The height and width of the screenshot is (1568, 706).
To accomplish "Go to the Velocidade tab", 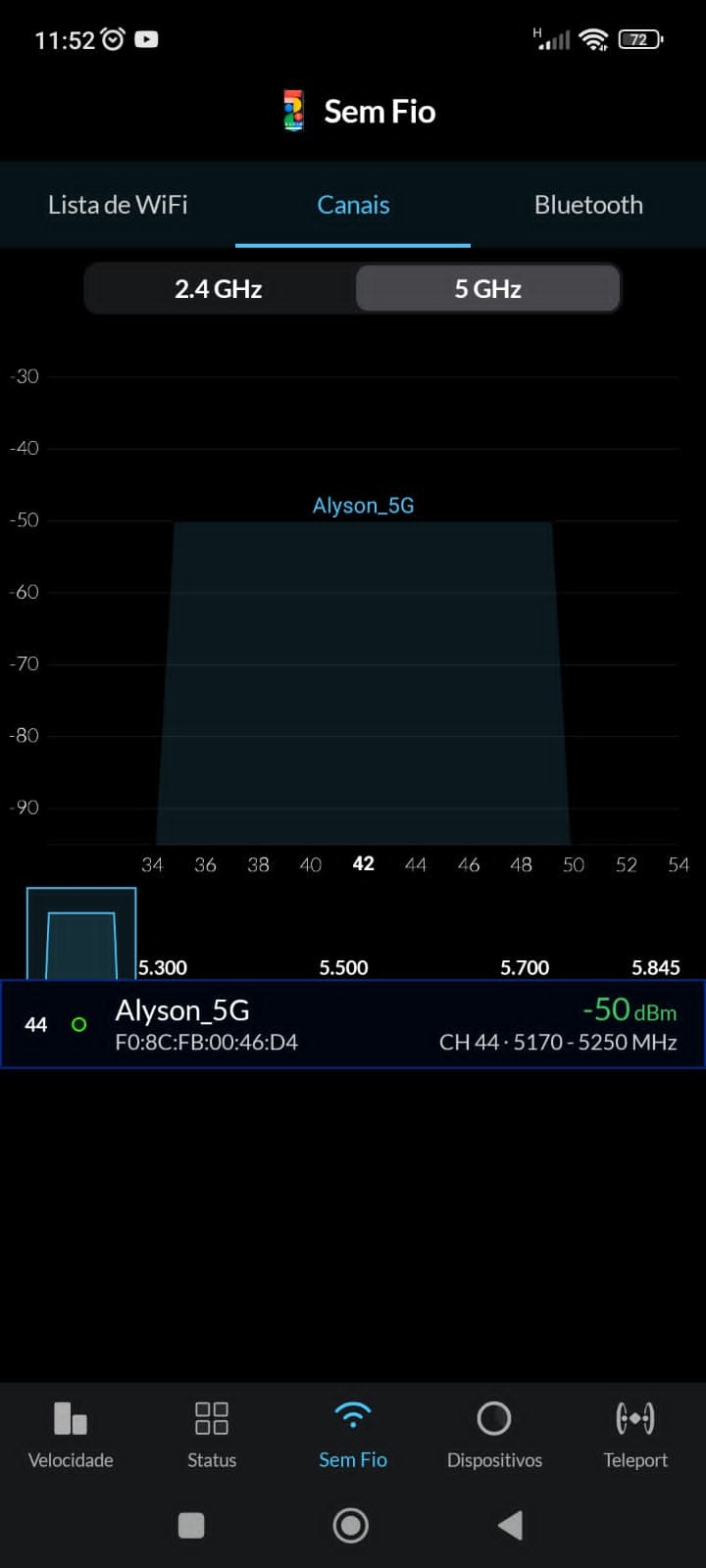I will point(71,1434).
